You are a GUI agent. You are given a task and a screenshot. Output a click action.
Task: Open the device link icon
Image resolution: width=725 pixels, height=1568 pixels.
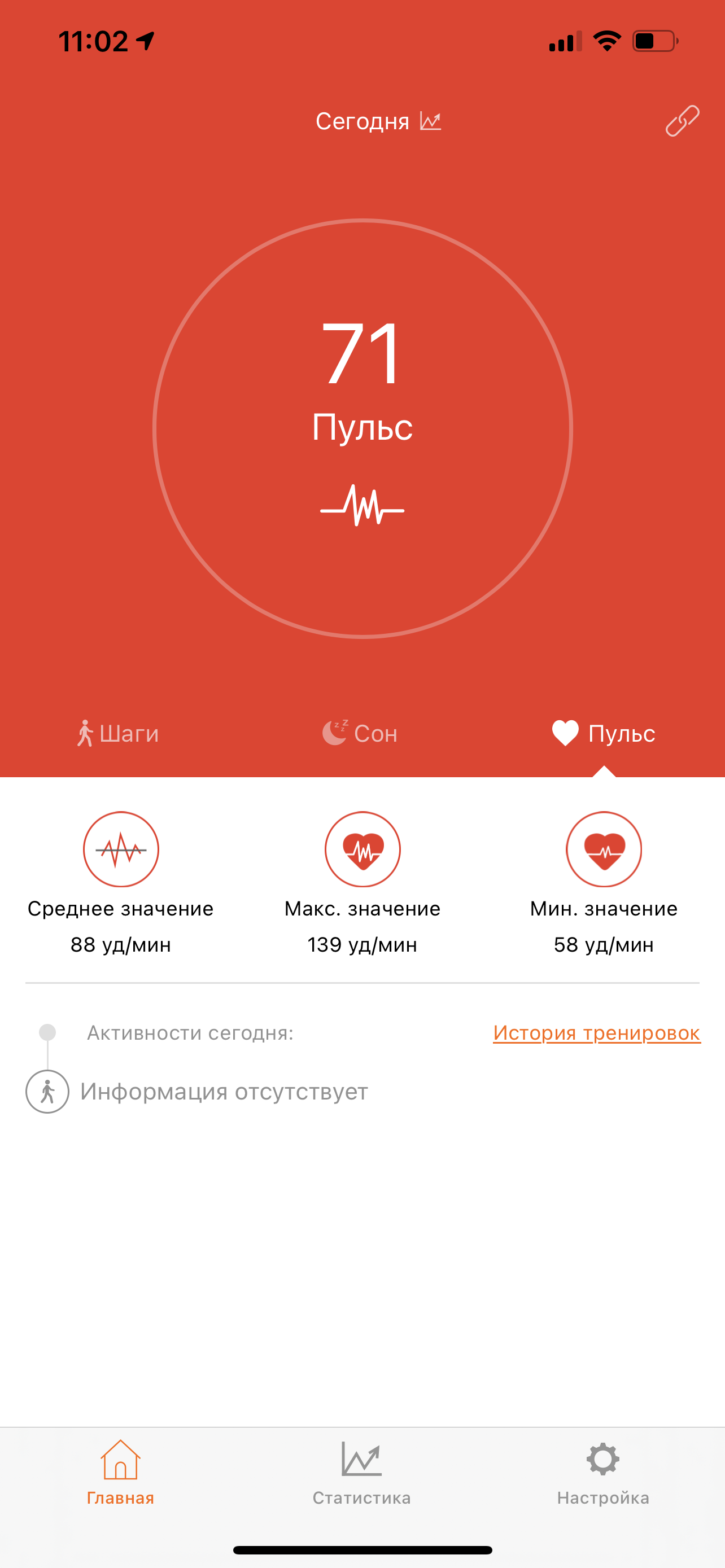[682, 121]
